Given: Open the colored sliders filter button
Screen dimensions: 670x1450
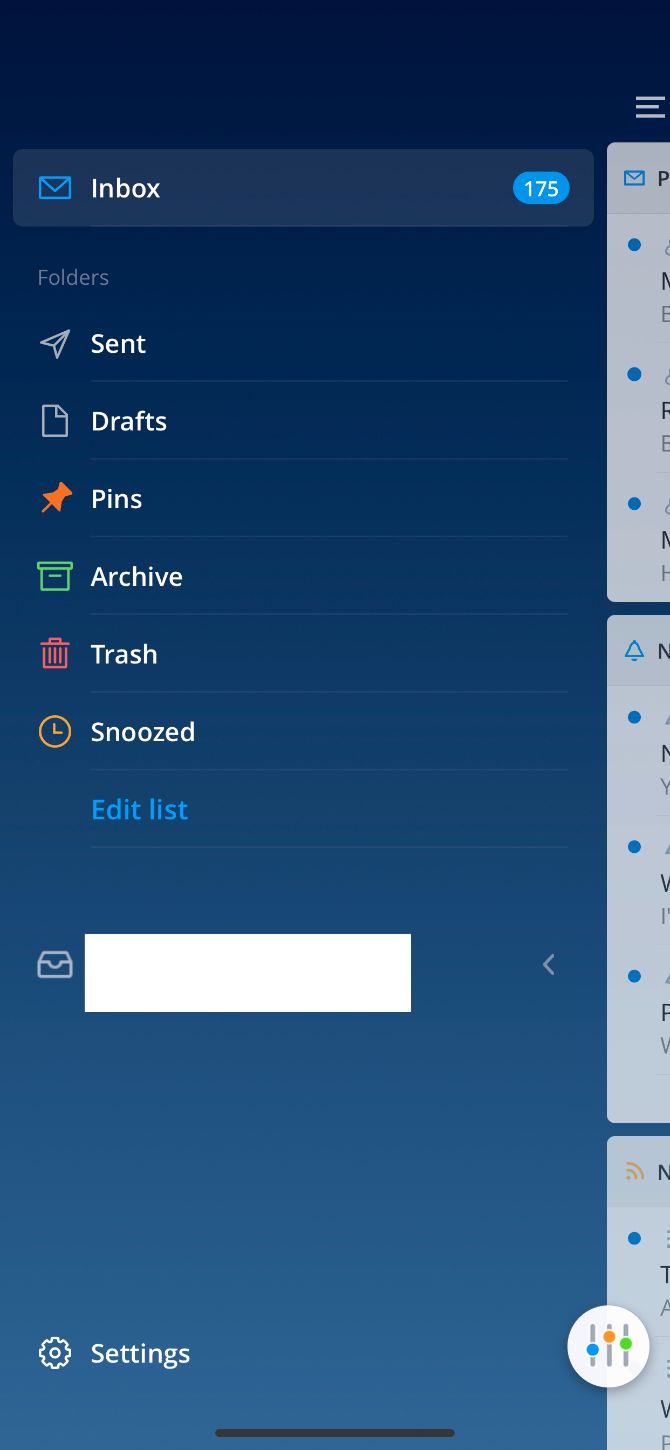Looking at the screenshot, I should pos(608,1346).
